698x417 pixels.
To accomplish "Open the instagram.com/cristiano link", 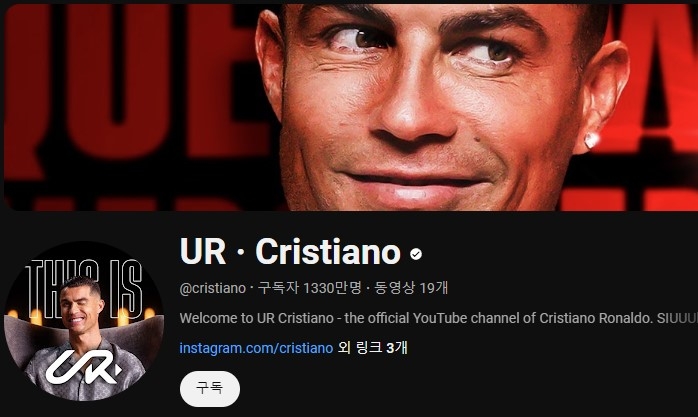I will [x=255, y=348].
